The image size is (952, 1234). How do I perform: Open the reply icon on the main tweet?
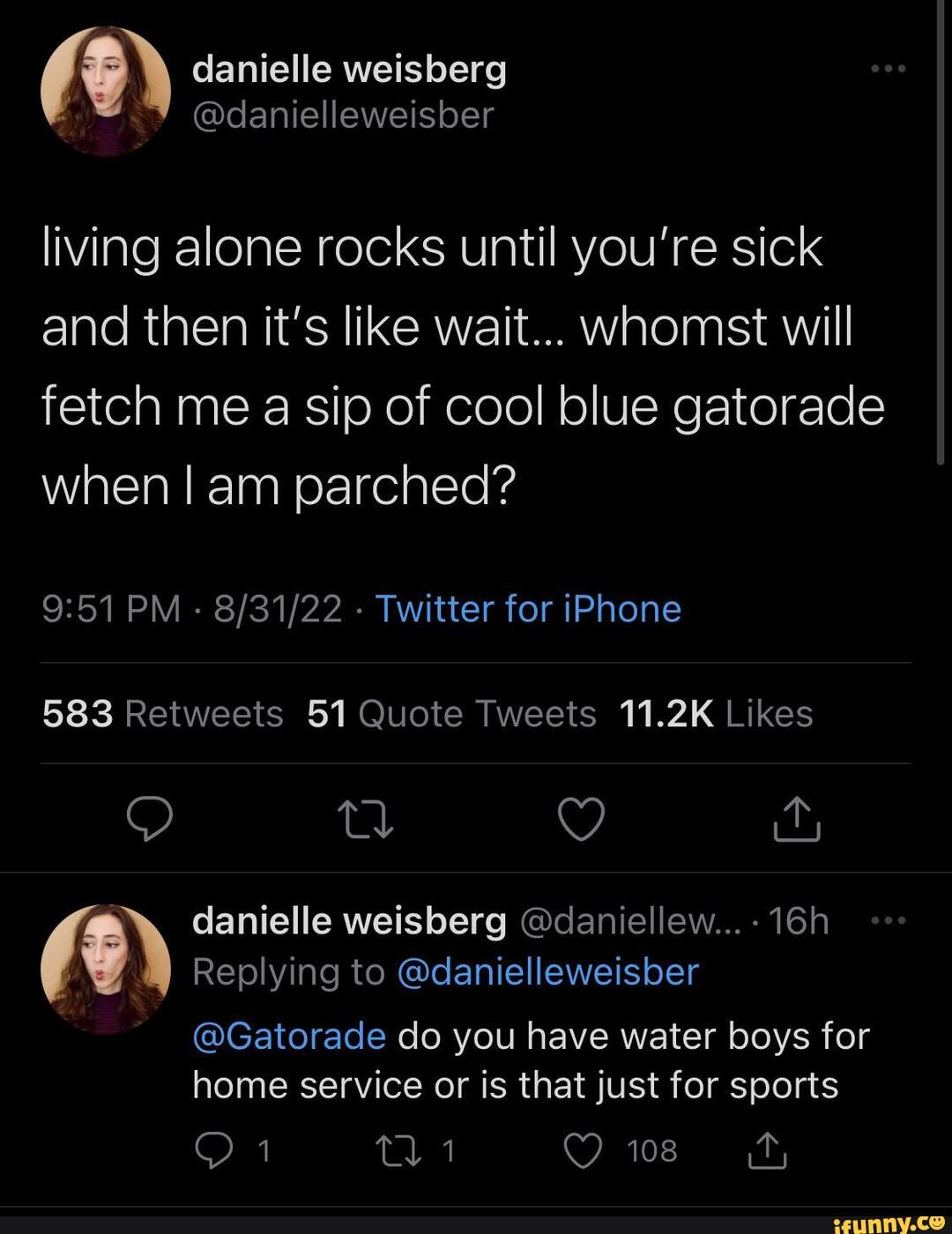click(x=150, y=820)
